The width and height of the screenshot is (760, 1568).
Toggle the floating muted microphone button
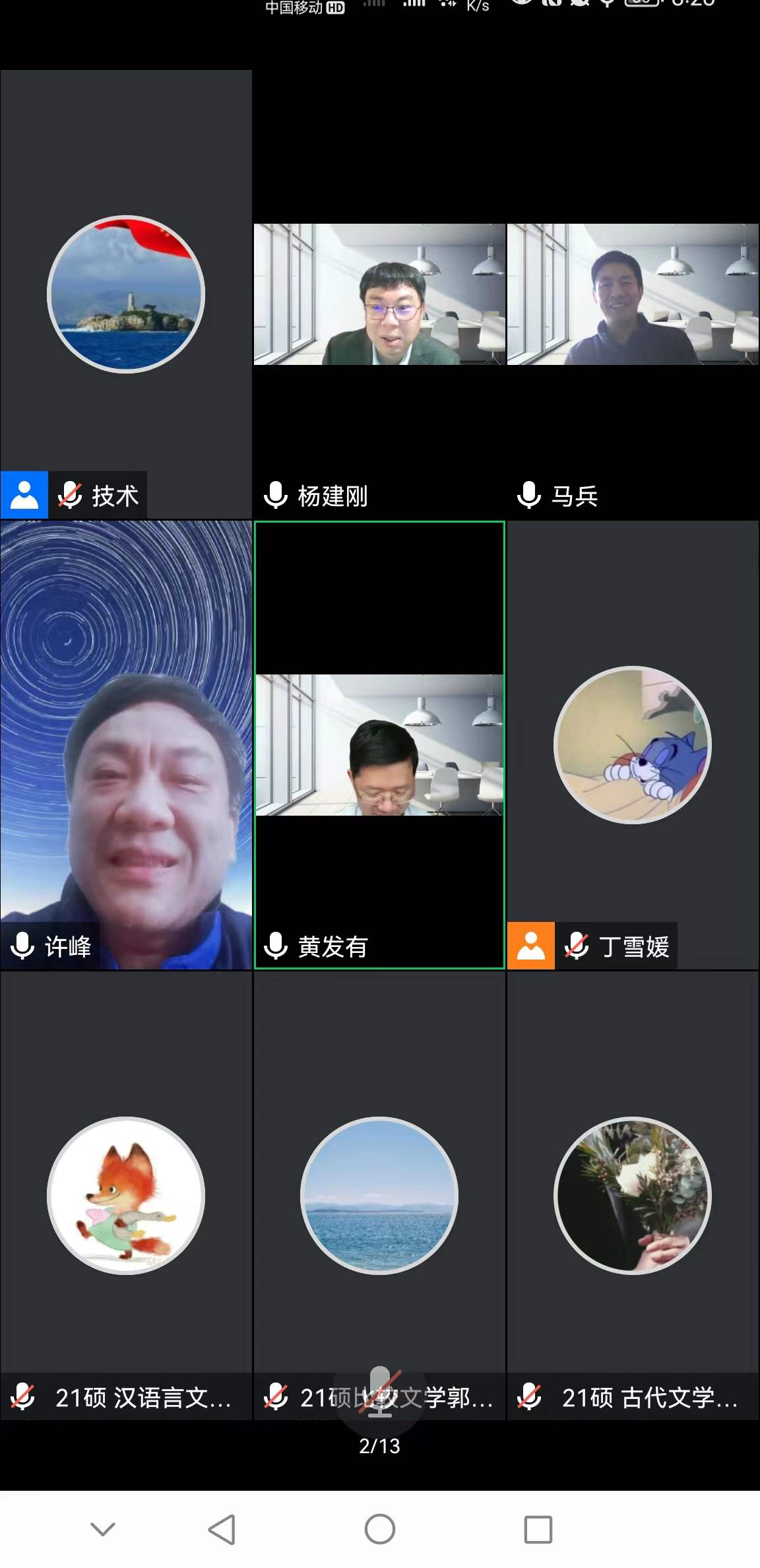click(x=379, y=1392)
